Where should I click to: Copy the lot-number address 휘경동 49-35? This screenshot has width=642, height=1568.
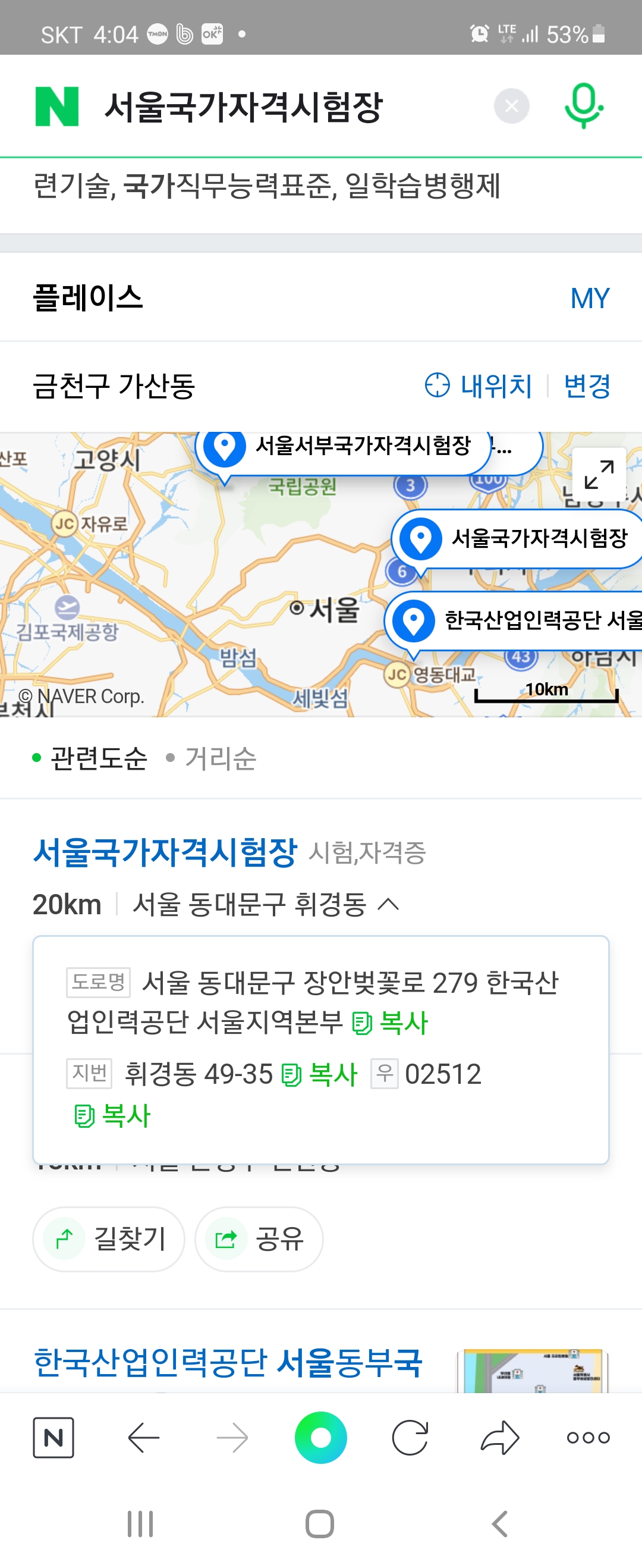pos(320,1074)
